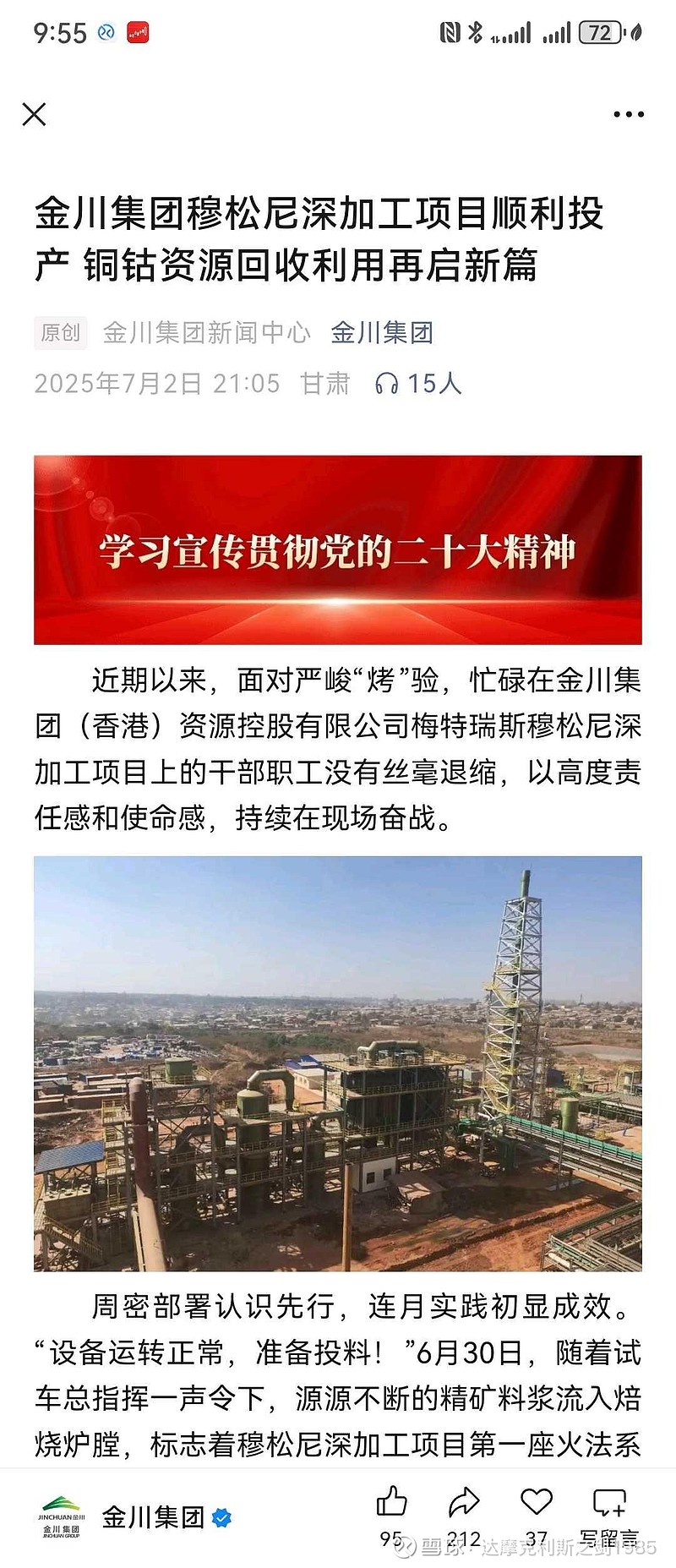Open the 金川集团 official account link
The height and width of the screenshot is (1568, 676).
pyautogui.click(x=380, y=333)
